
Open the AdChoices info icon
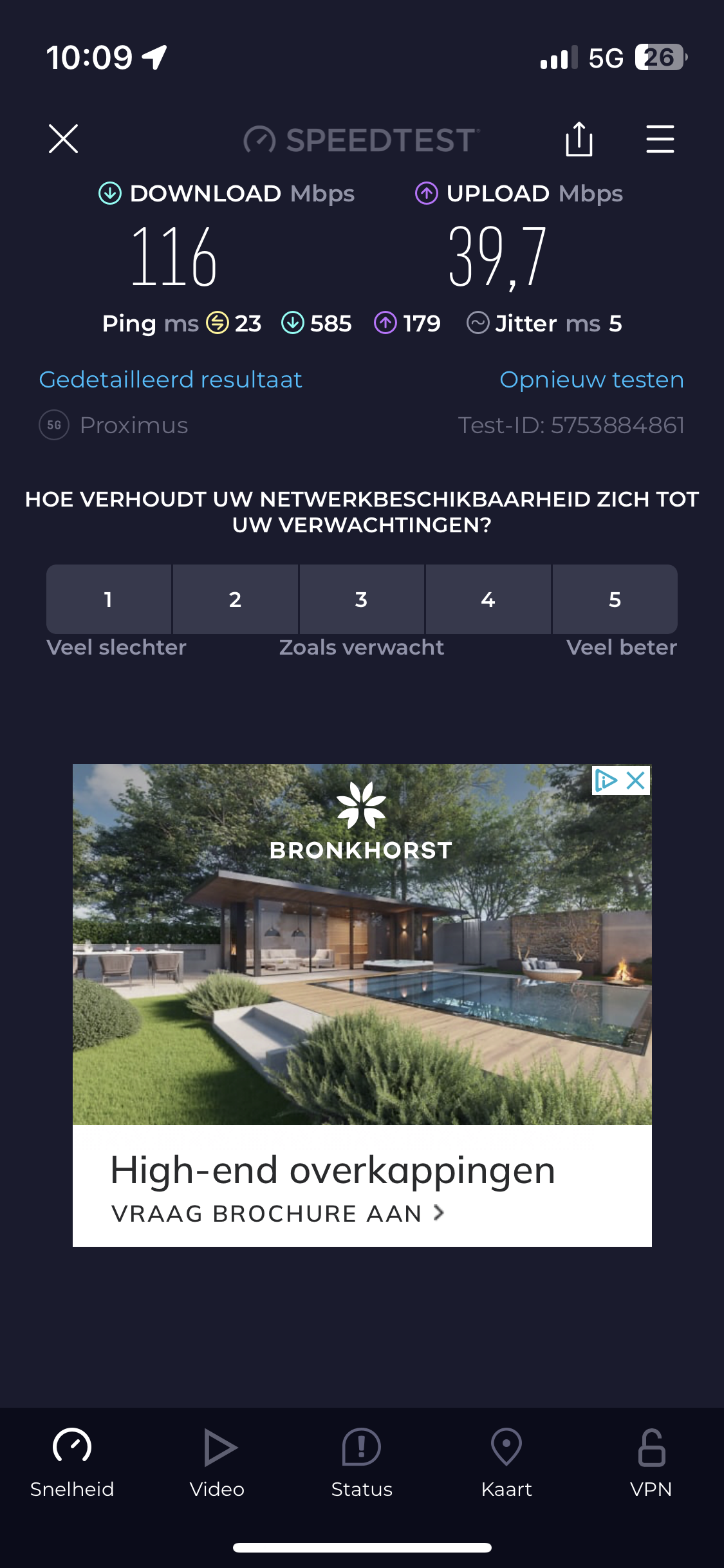coord(606,781)
